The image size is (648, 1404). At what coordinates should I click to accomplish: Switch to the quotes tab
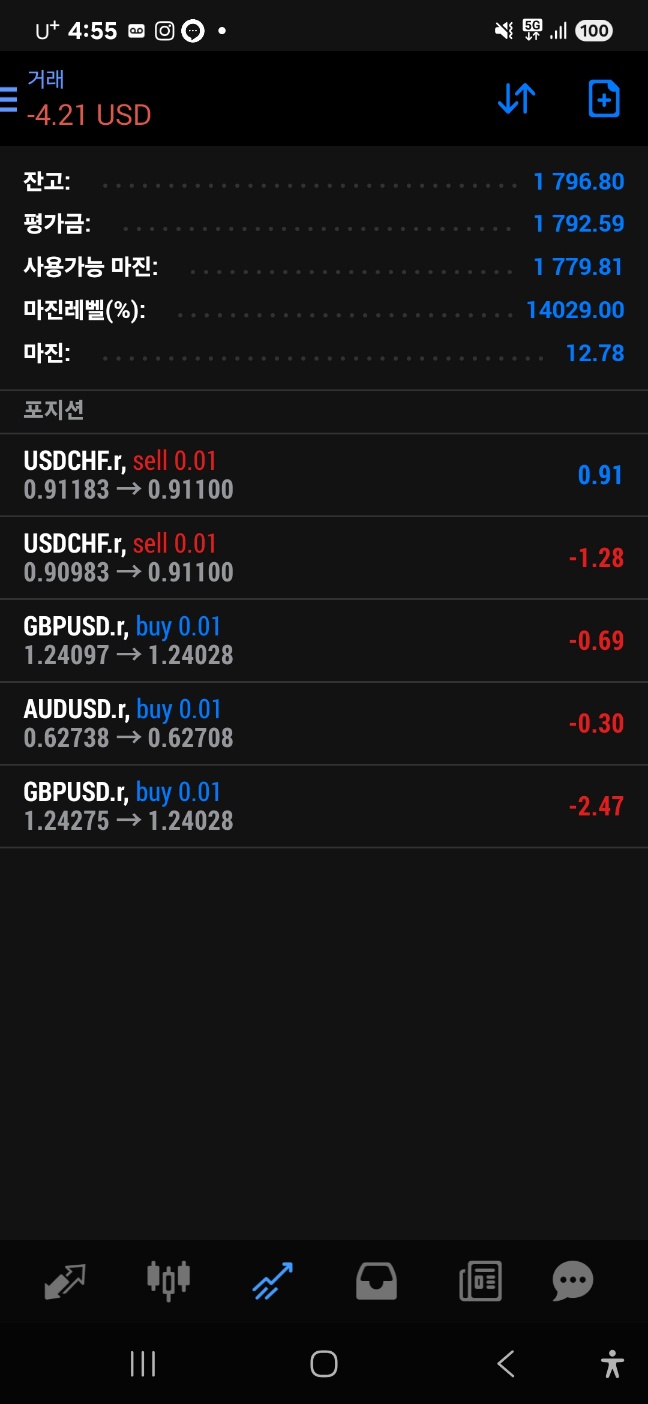(65, 1281)
